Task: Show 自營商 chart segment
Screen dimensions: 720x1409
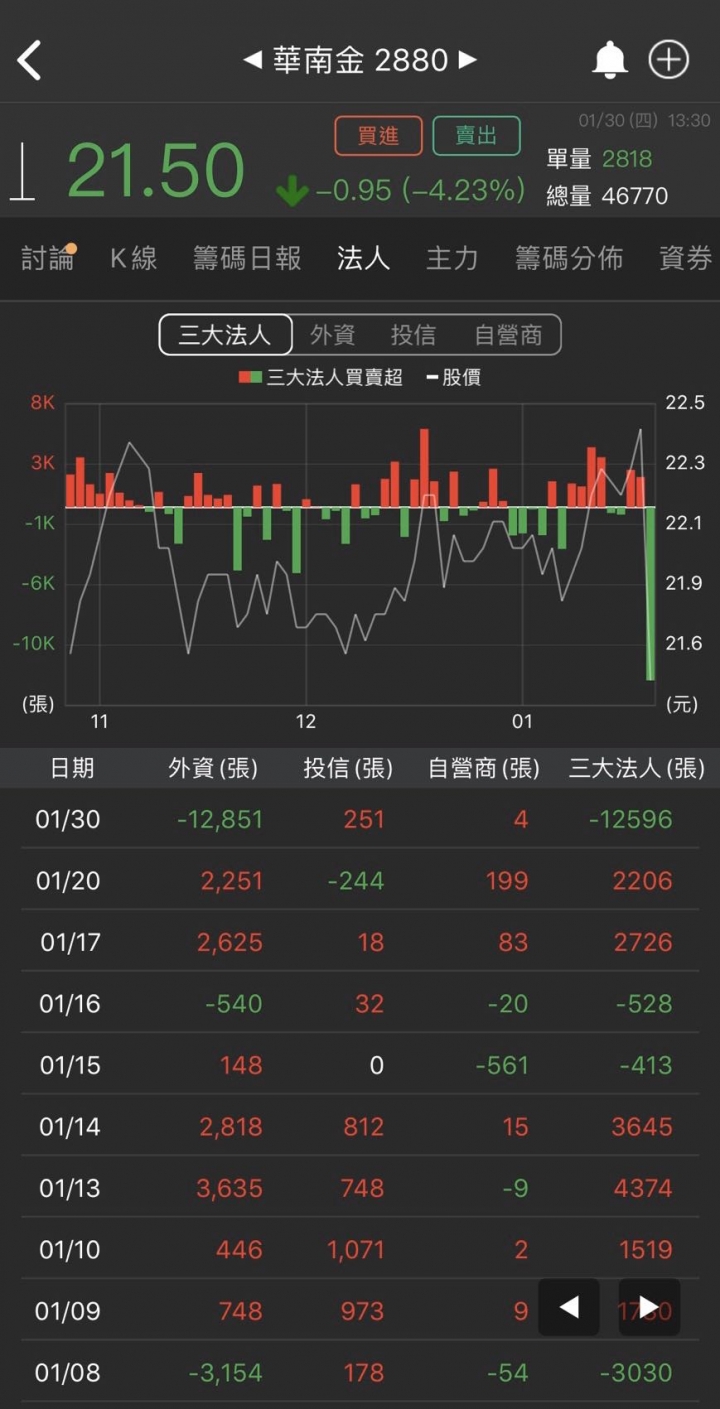Action: (x=508, y=335)
